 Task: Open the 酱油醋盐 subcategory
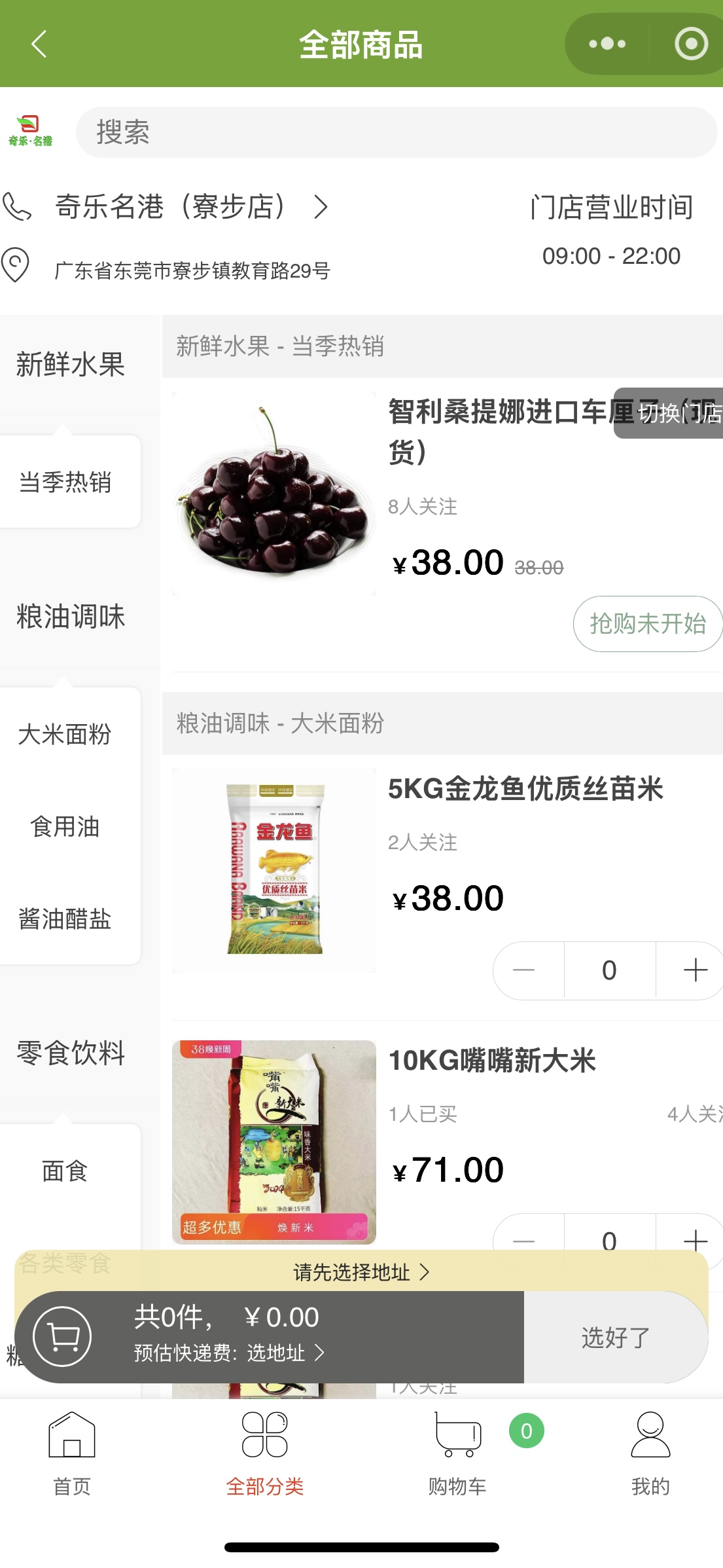(65, 919)
